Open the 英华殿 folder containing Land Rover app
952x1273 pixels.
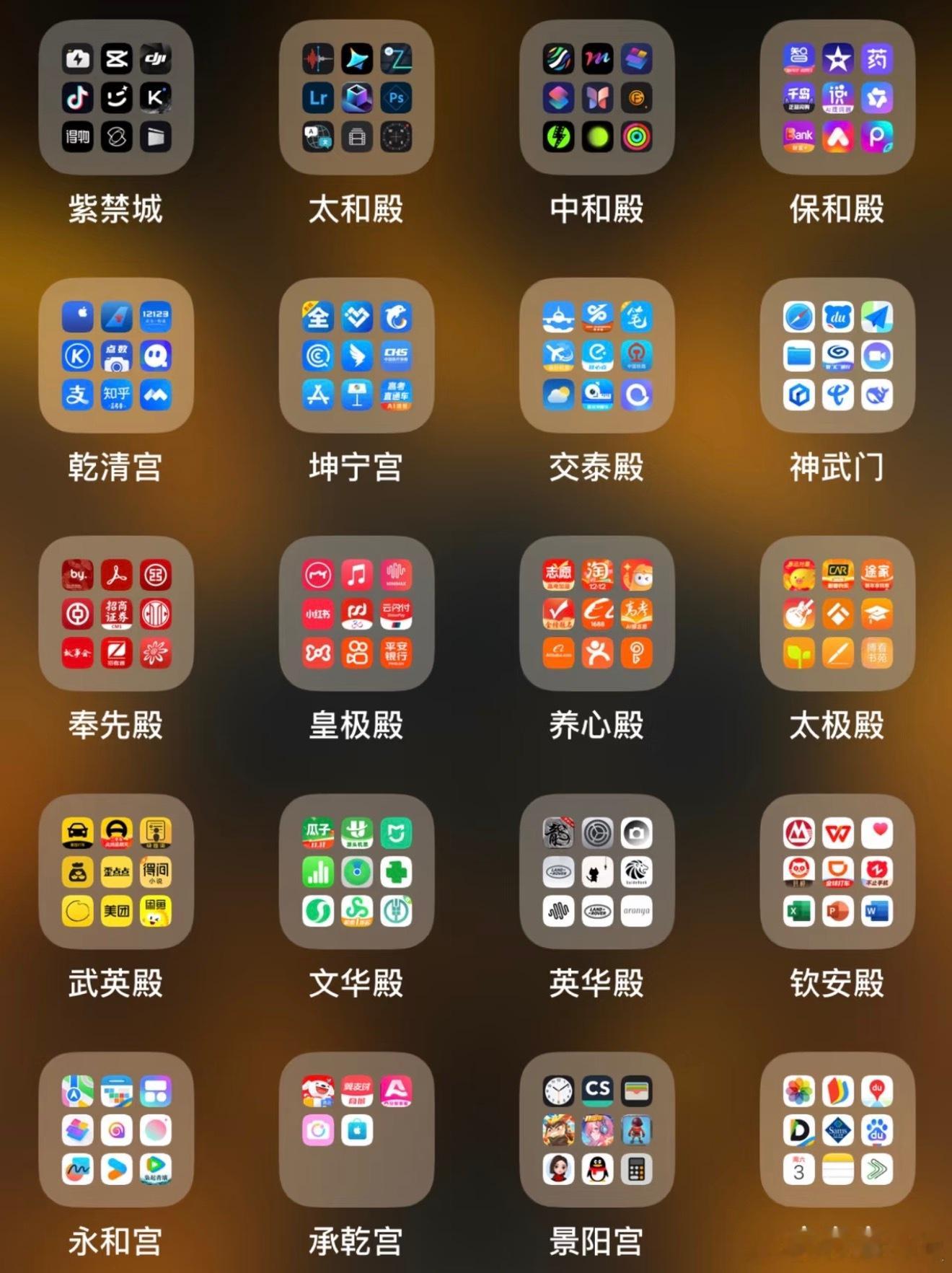click(596, 873)
